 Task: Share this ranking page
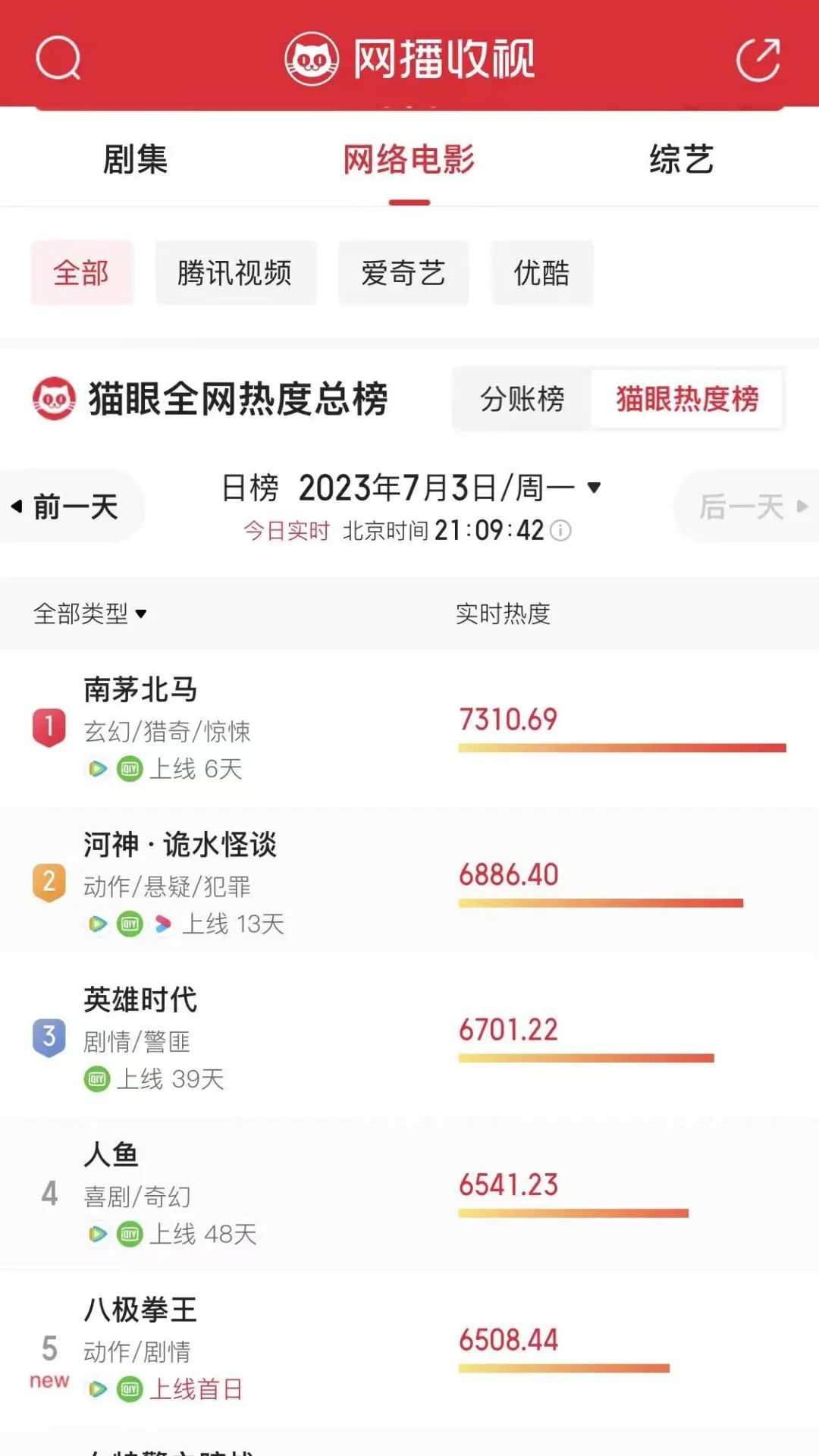[x=758, y=59]
